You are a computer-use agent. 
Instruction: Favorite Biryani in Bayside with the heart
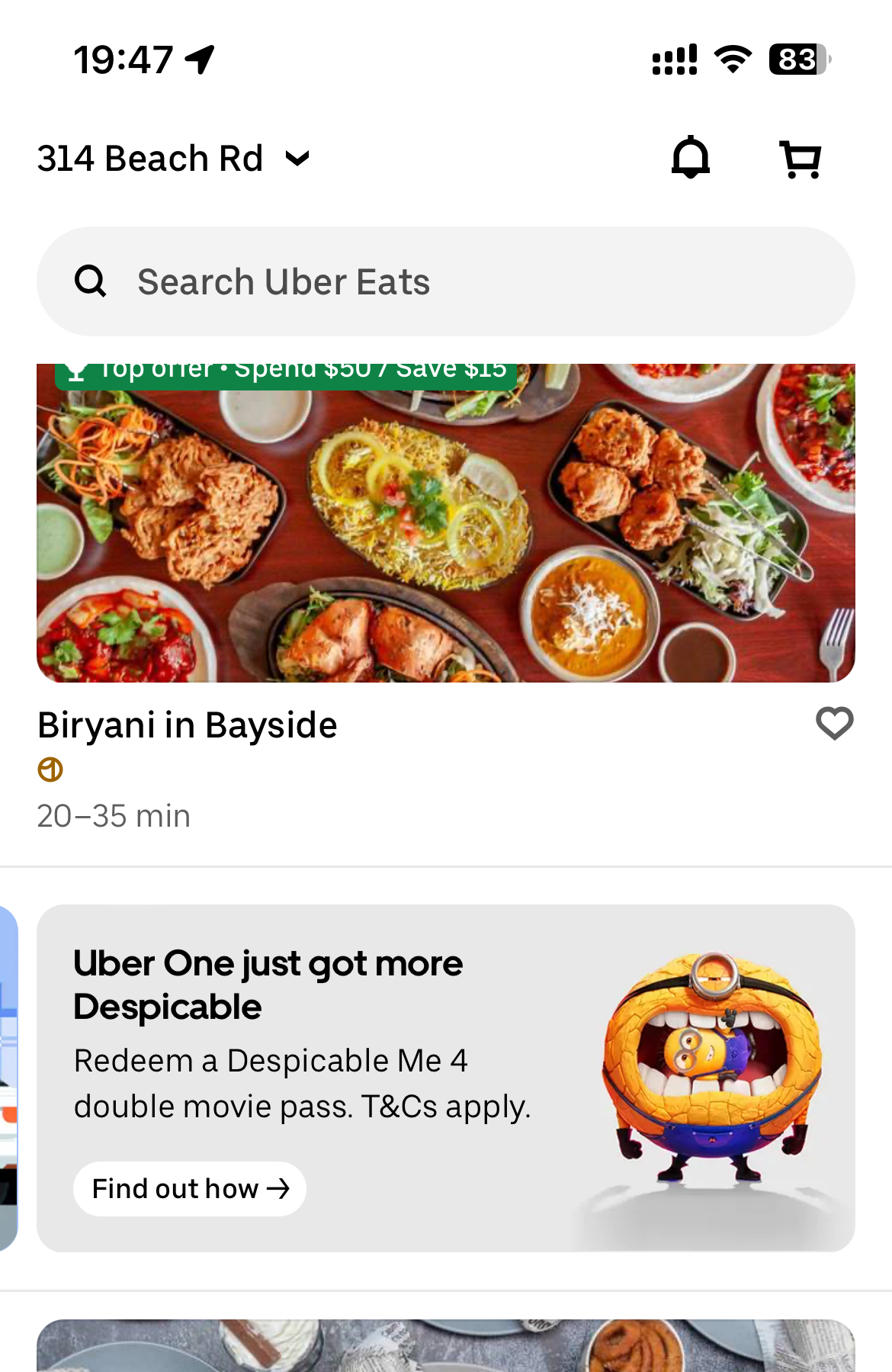pos(835,723)
